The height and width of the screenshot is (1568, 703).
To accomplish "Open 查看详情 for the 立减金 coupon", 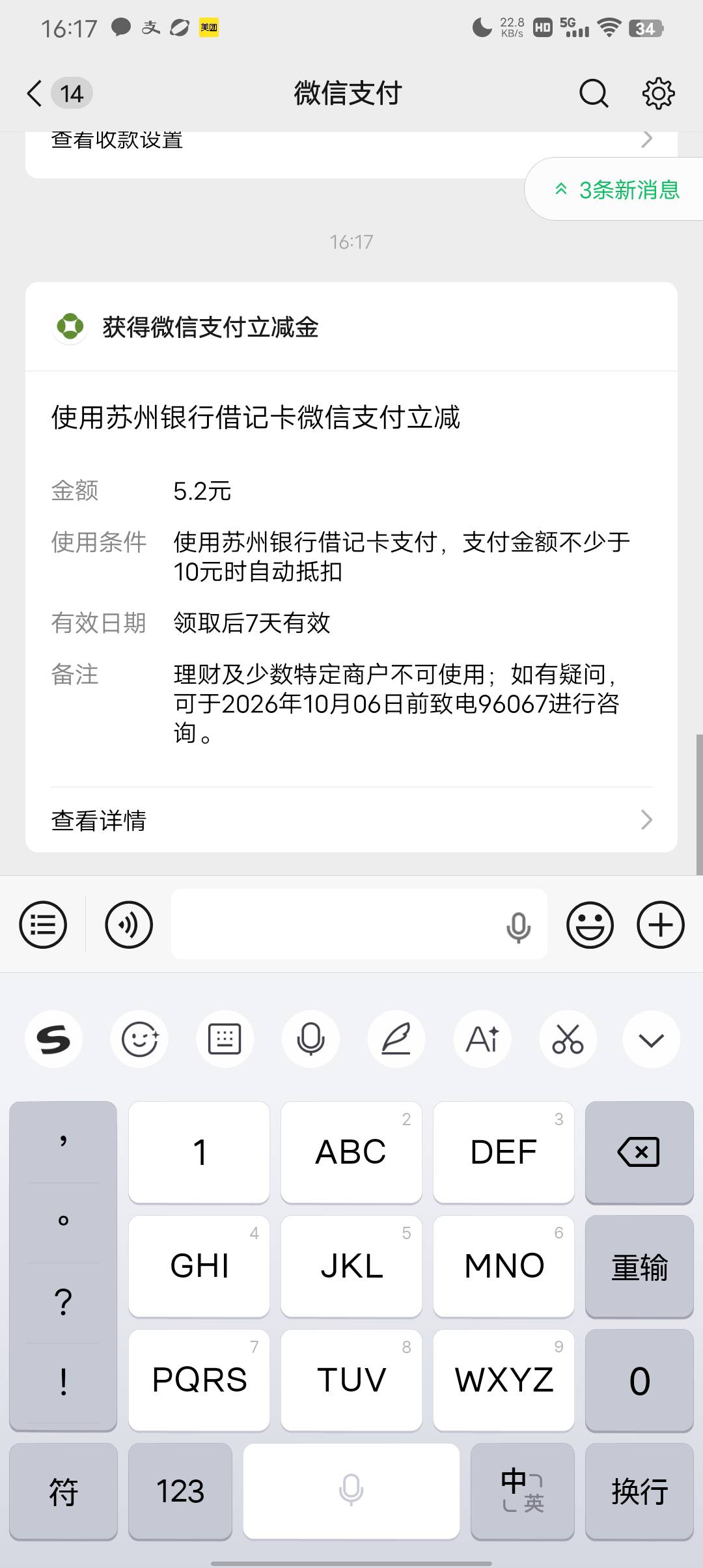I will click(351, 820).
